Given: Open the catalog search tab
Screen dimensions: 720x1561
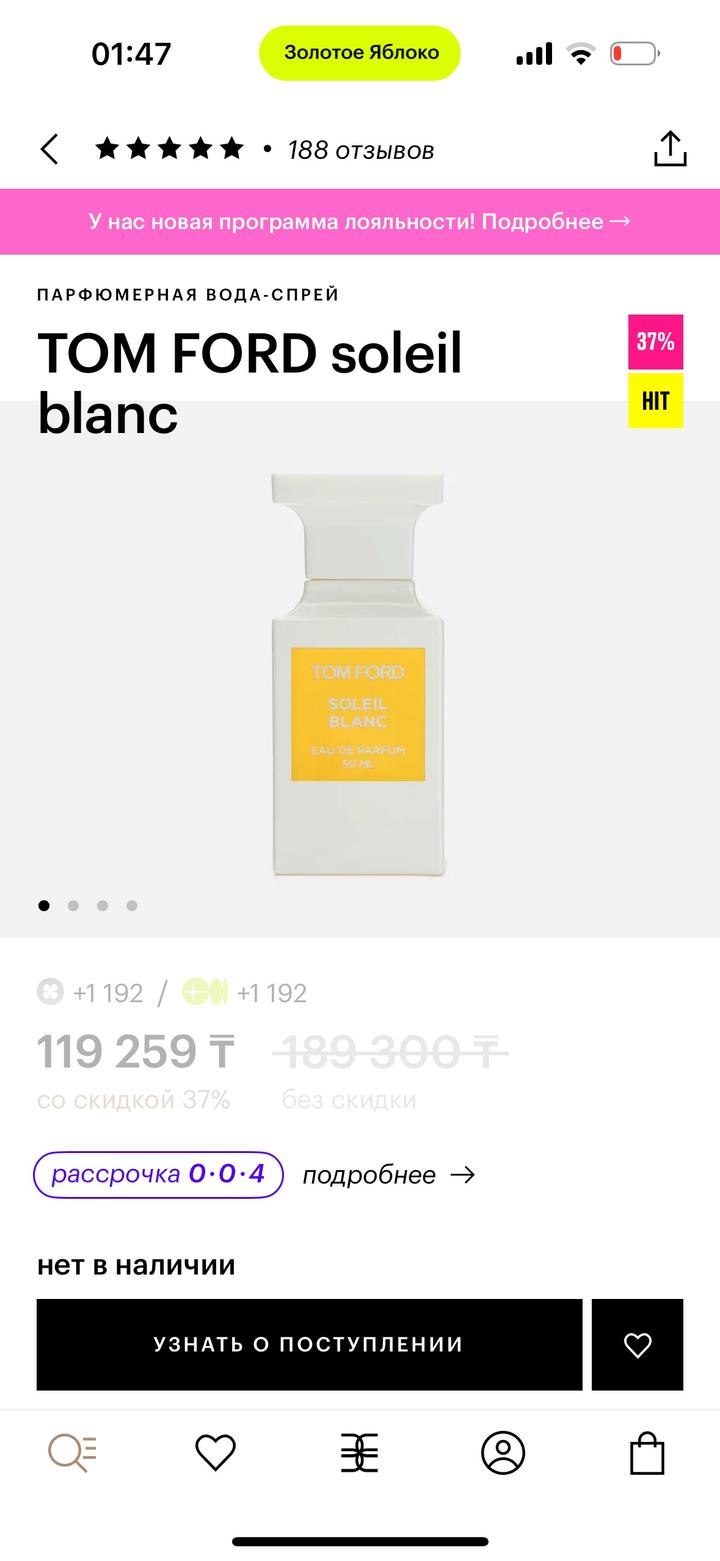Looking at the screenshot, I should 73,1453.
